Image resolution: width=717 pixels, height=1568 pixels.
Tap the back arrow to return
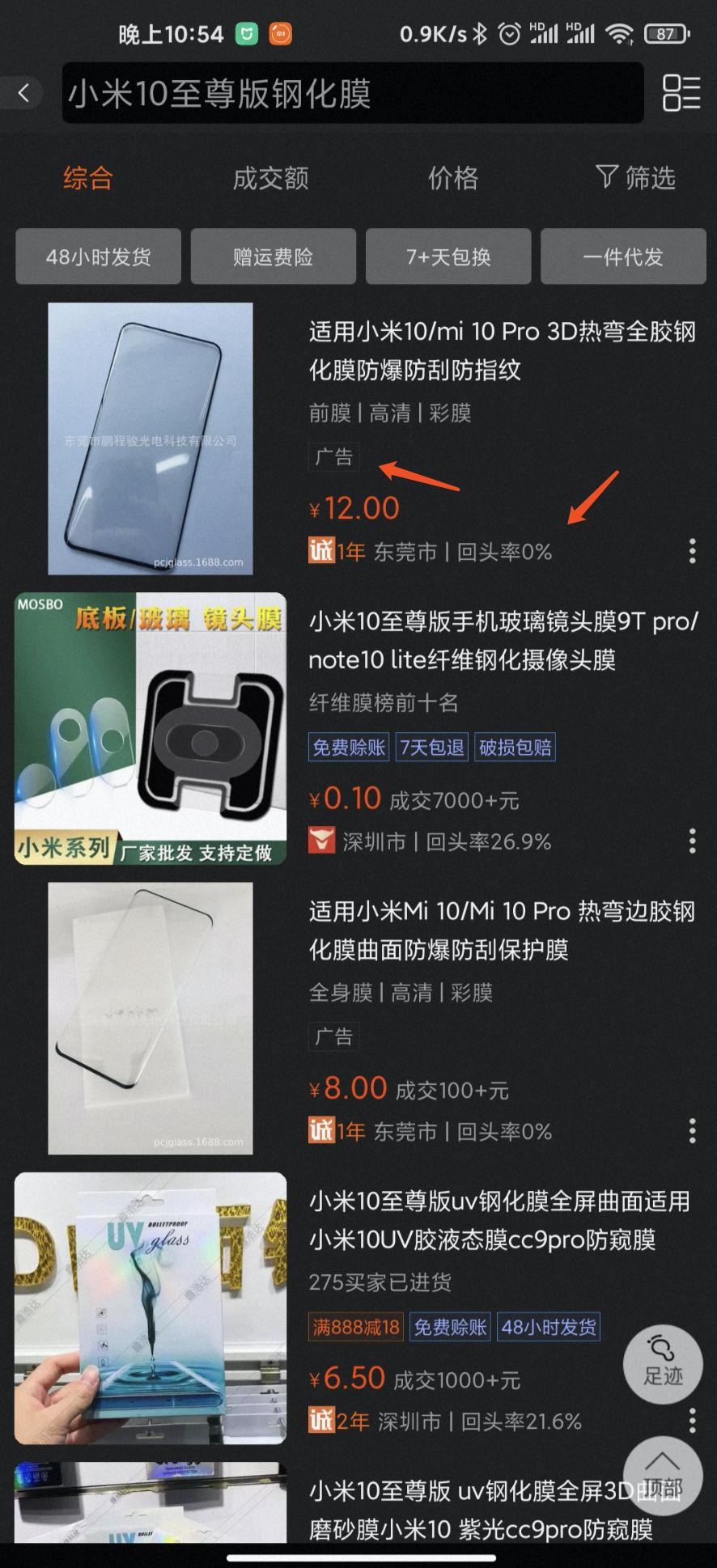click(22, 92)
